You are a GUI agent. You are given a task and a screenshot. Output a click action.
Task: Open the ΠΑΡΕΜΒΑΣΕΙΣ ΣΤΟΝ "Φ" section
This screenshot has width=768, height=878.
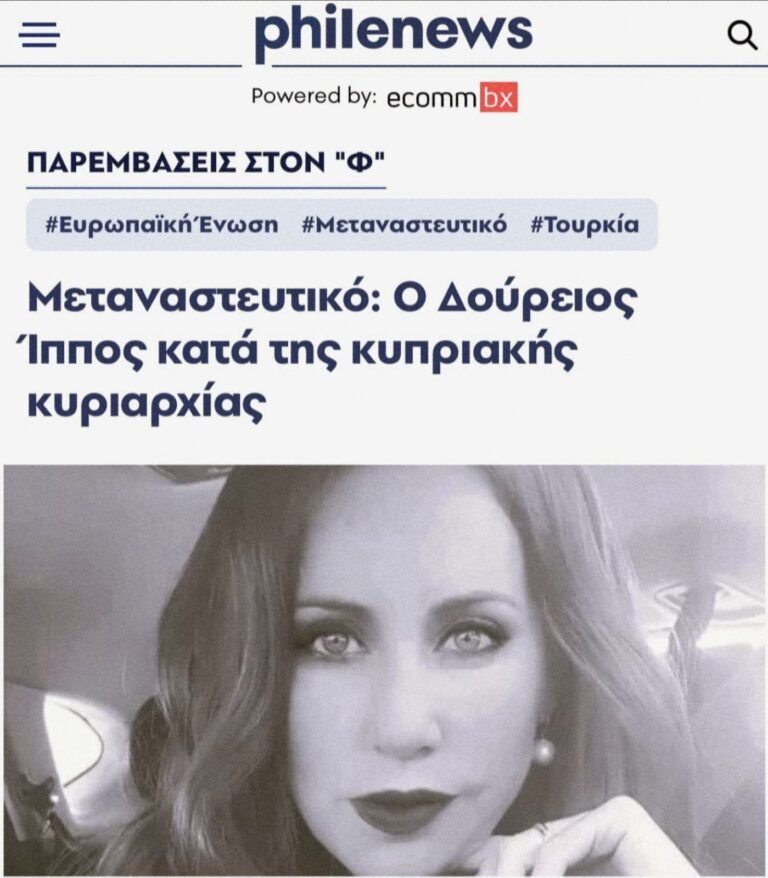point(206,162)
